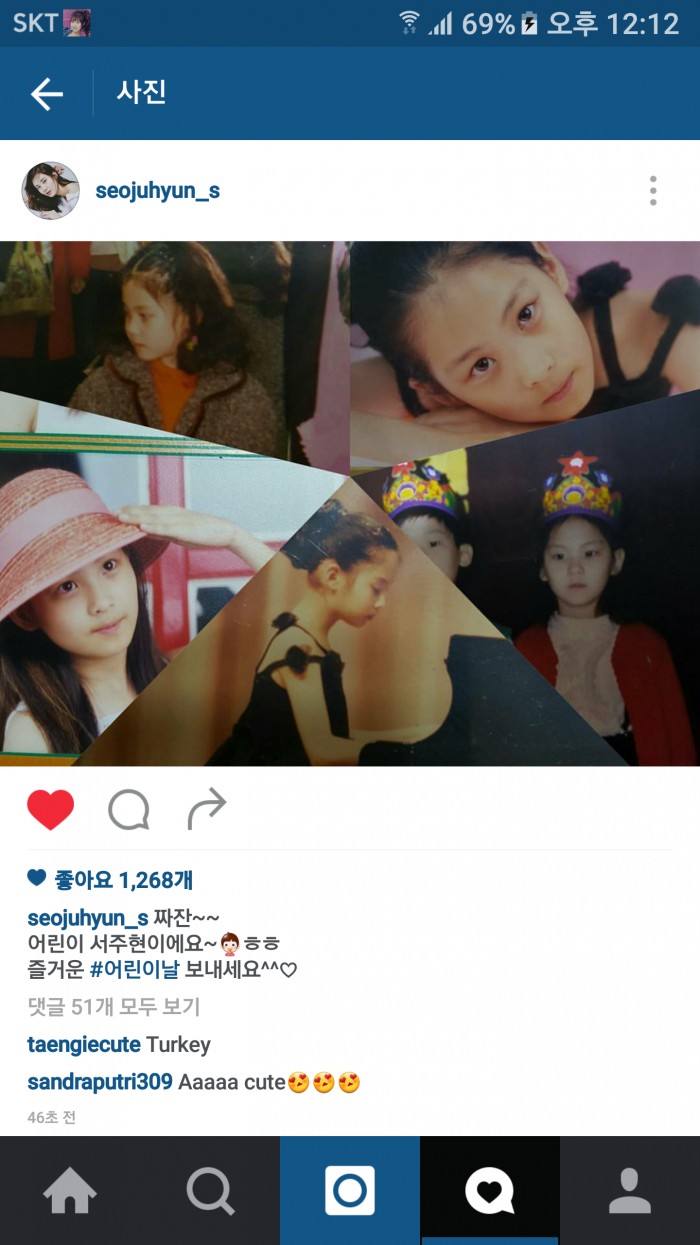The height and width of the screenshot is (1245, 700).
Task: Open the post overflow menu
Action: 652,191
